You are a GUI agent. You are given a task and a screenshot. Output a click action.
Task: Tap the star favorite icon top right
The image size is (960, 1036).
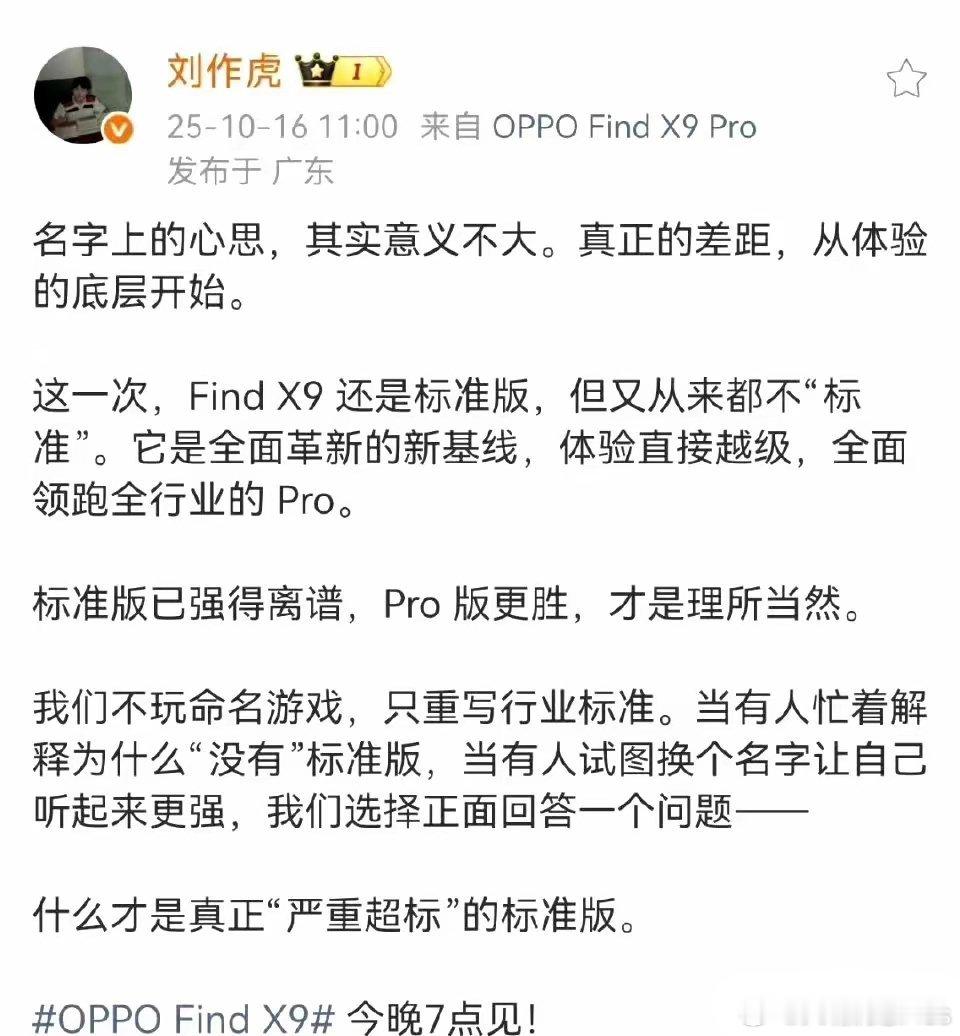[908, 76]
